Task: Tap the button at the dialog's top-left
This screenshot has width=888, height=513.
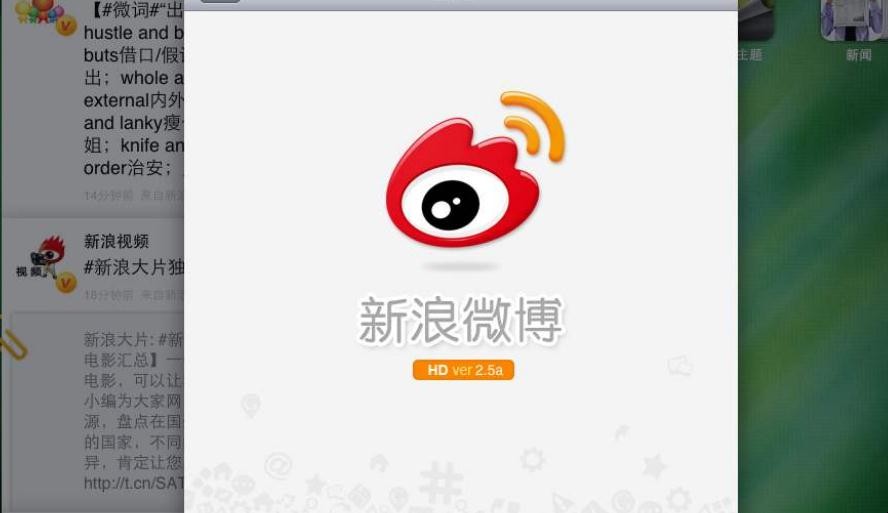Action: pyautogui.click(x=220, y=1)
